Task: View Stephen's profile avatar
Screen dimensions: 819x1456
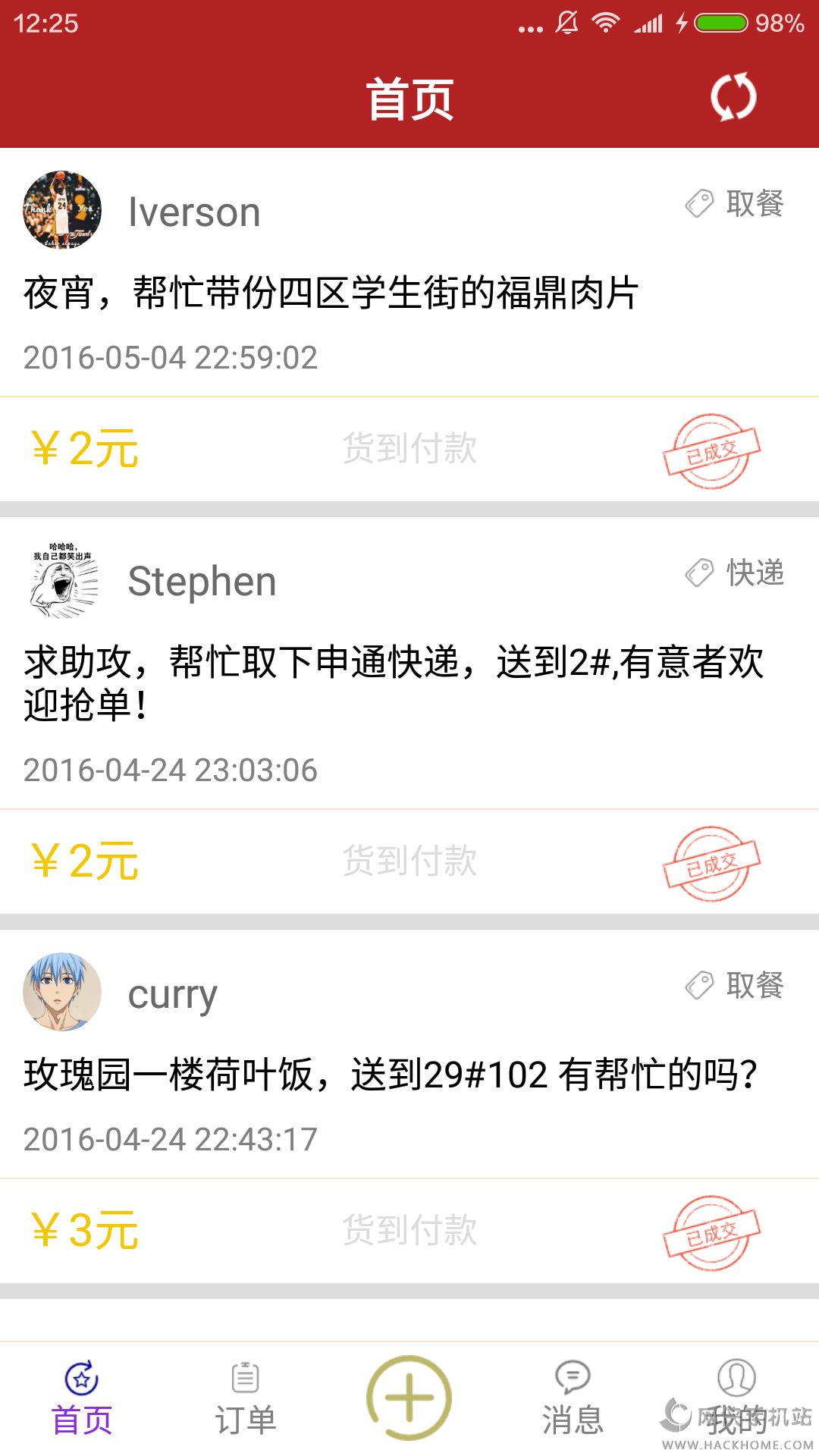Action: (62, 580)
